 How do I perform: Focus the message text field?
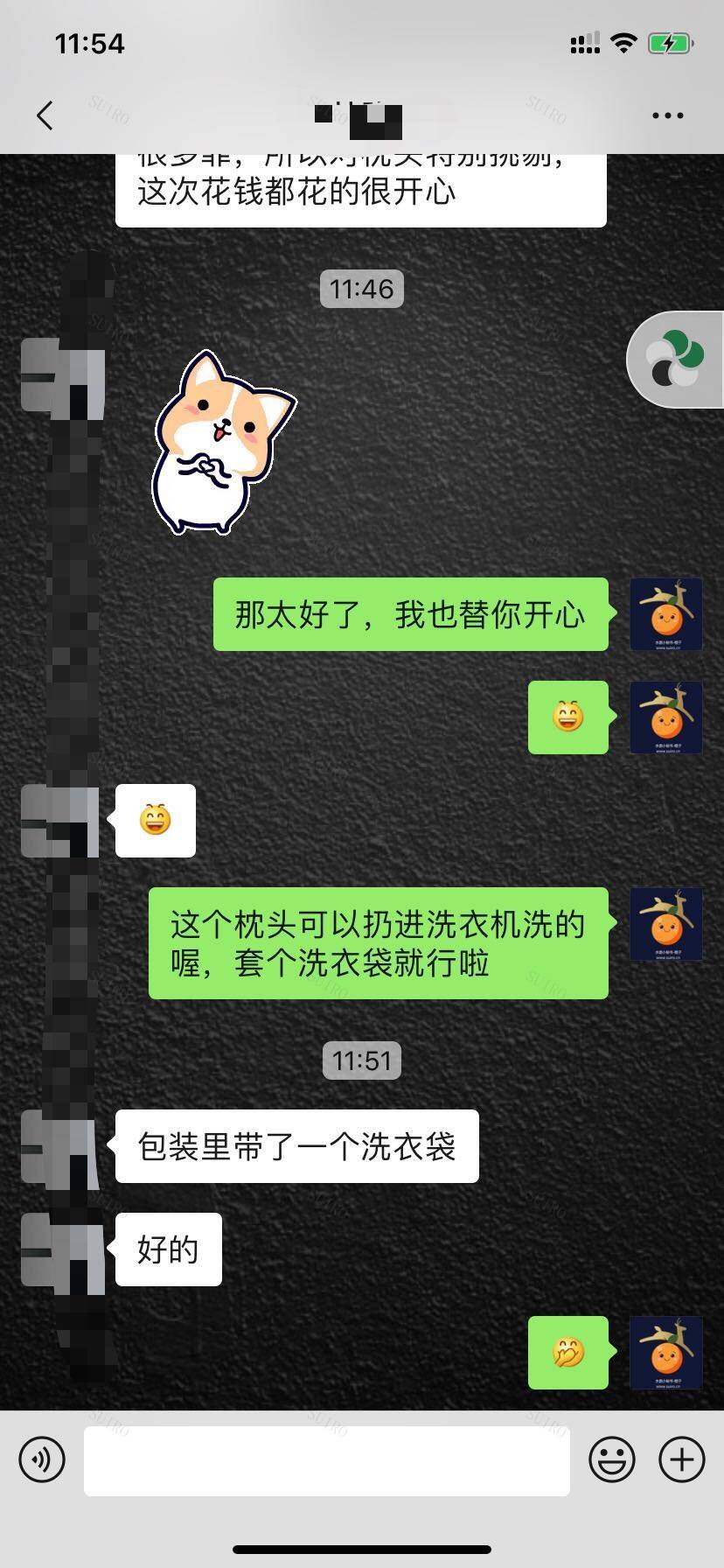tap(327, 1459)
